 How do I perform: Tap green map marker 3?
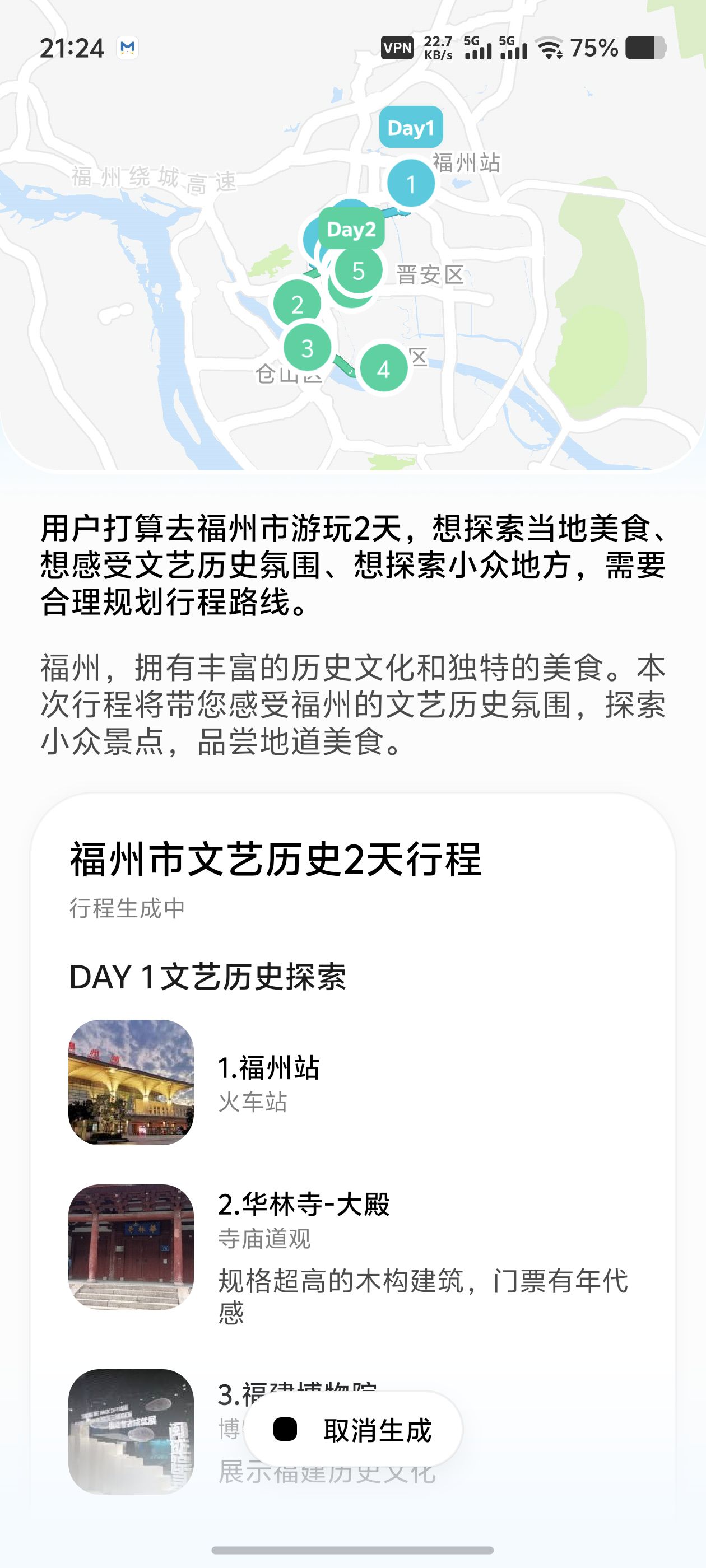click(x=307, y=348)
